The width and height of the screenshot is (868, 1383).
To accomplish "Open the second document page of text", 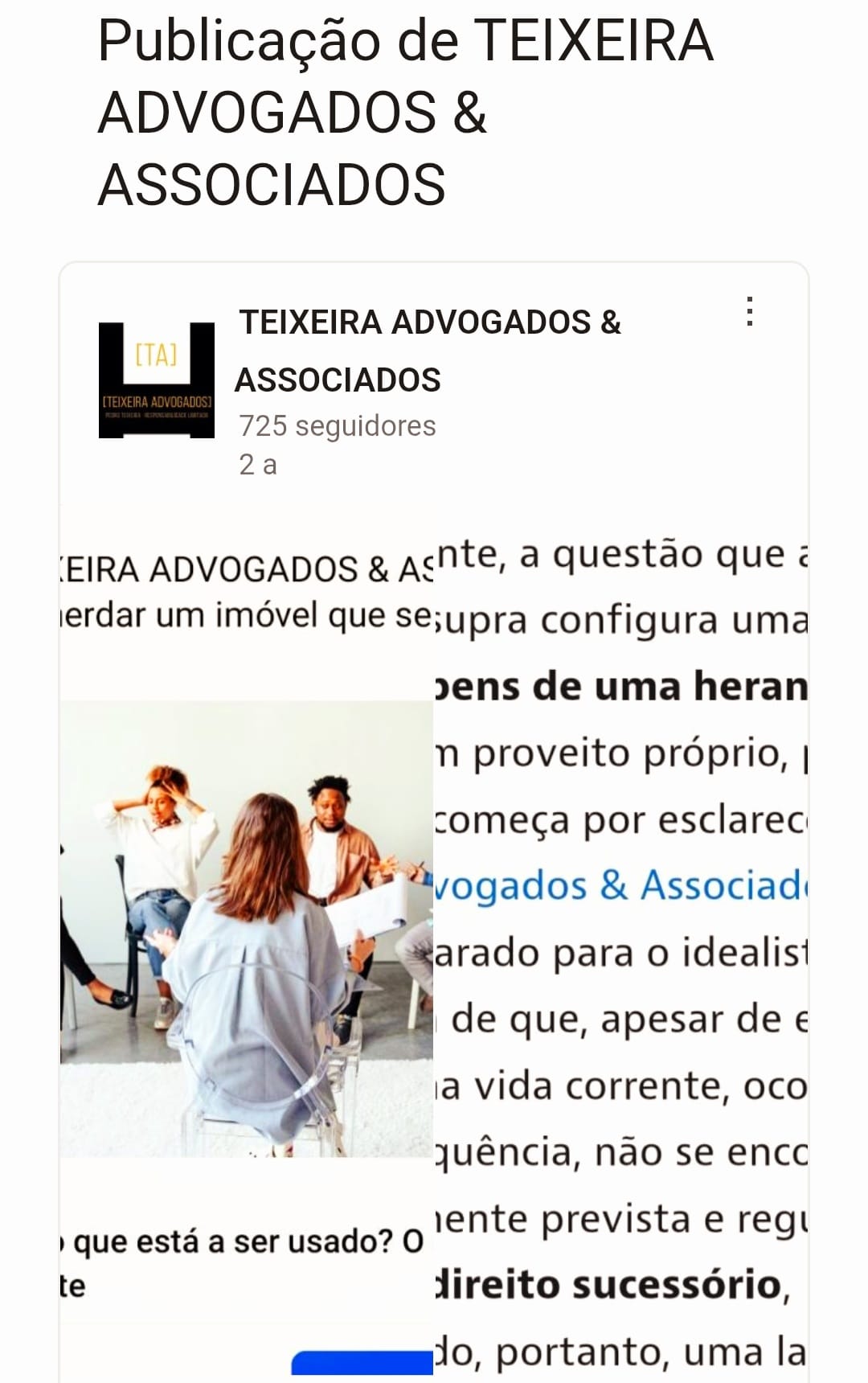I will click(620, 949).
